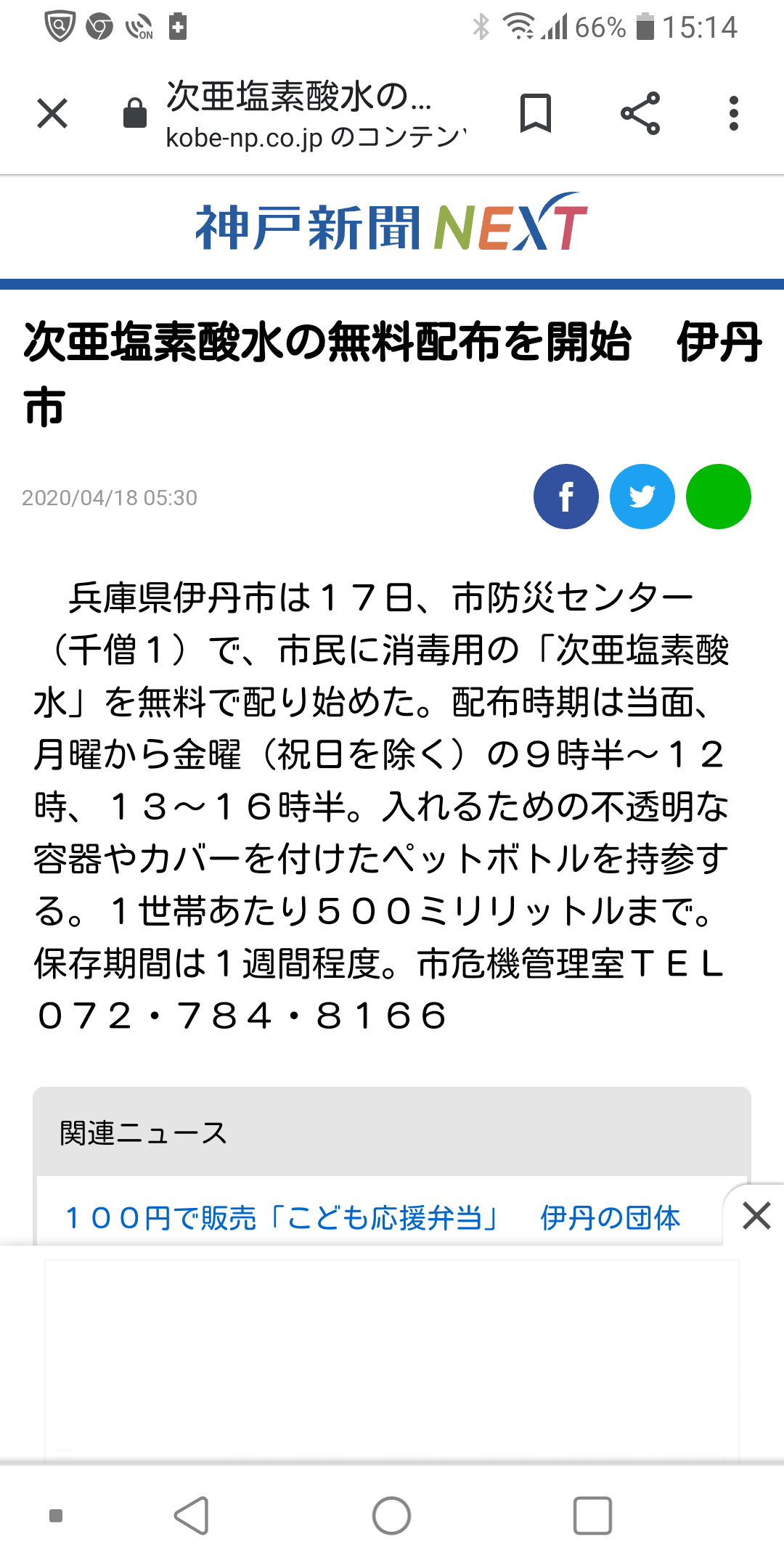784x1568 pixels.
Task: Dismiss the bottom ad banner
Action: tap(756, 1216)
